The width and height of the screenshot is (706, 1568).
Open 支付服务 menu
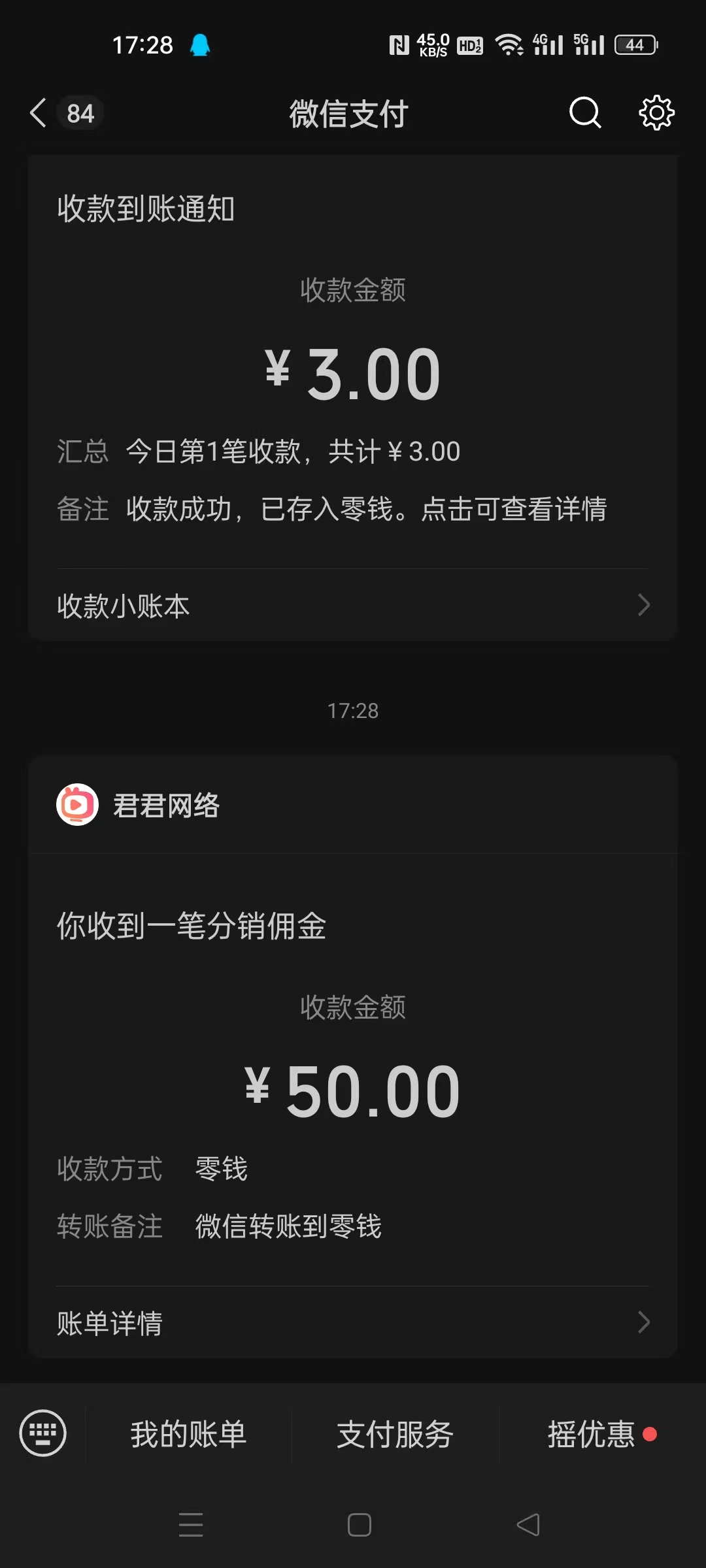click(x=395, y=1434)
